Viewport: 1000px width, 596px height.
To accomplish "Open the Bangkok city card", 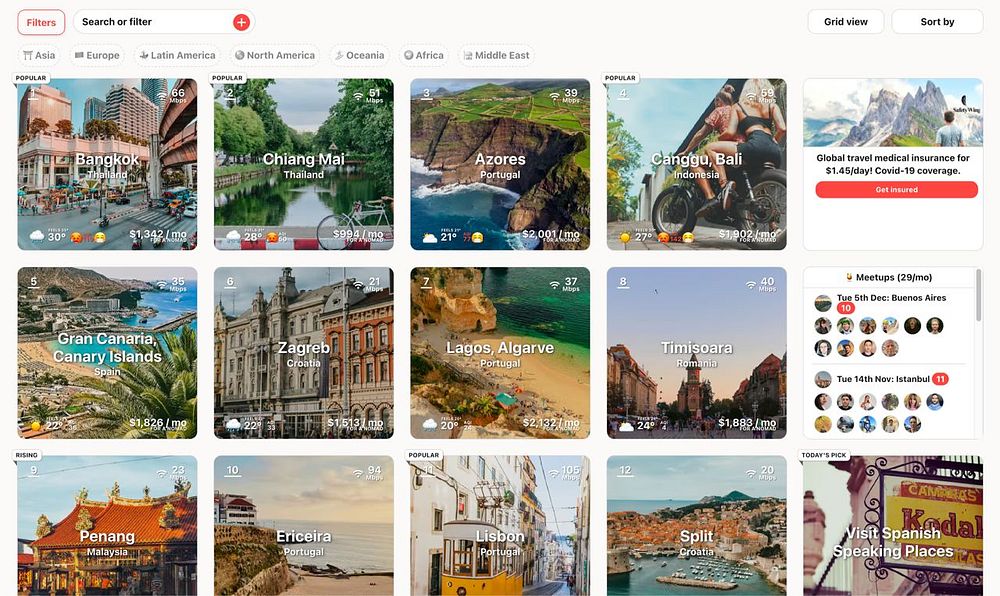I will [107, 165].
